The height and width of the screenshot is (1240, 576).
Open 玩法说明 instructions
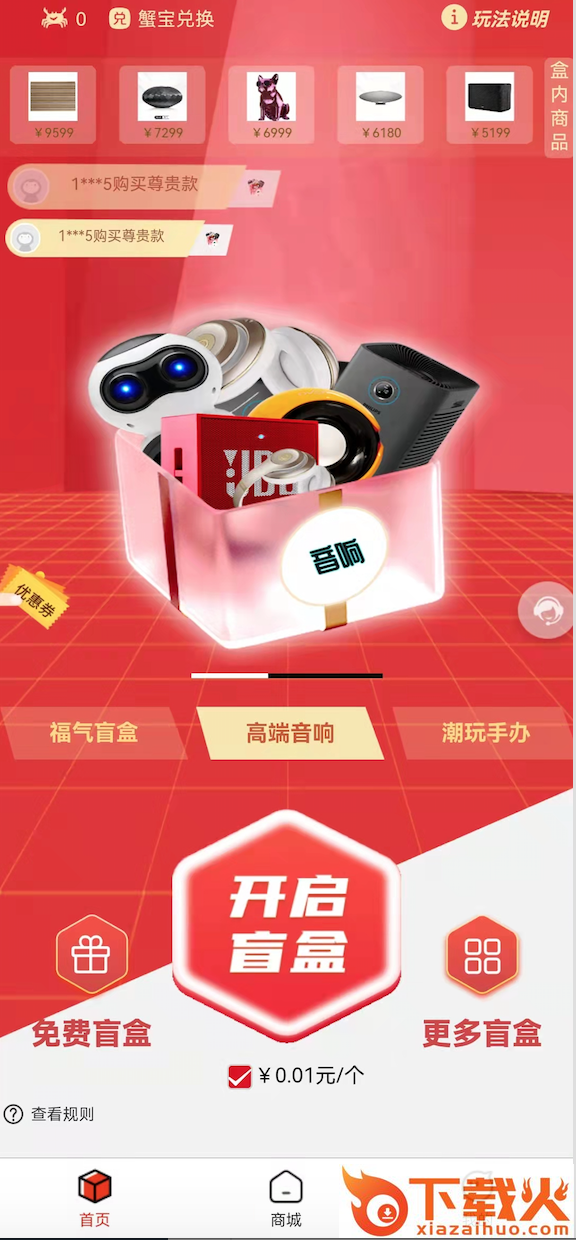(496, 18)
